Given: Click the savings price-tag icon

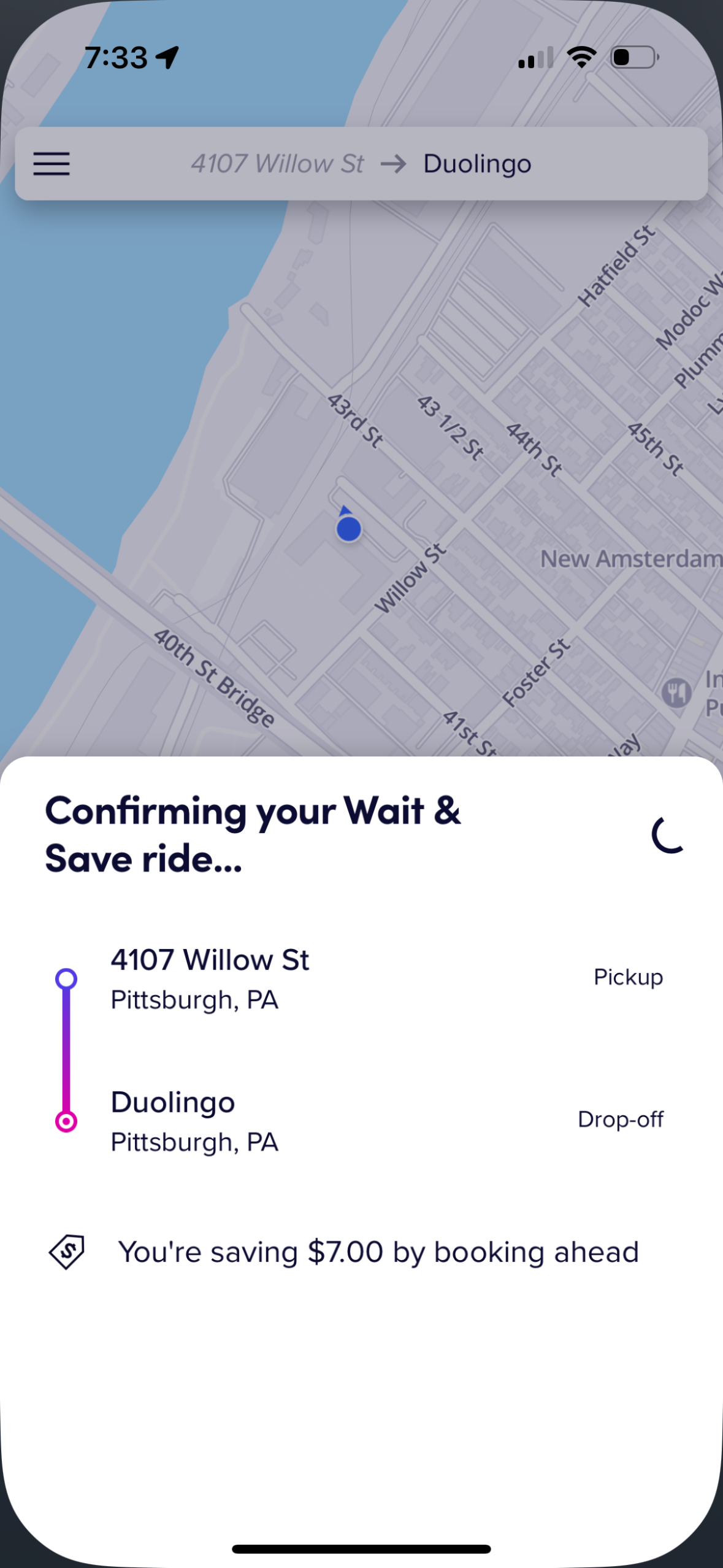Looking at the screenshot, I should point(67,1251).
